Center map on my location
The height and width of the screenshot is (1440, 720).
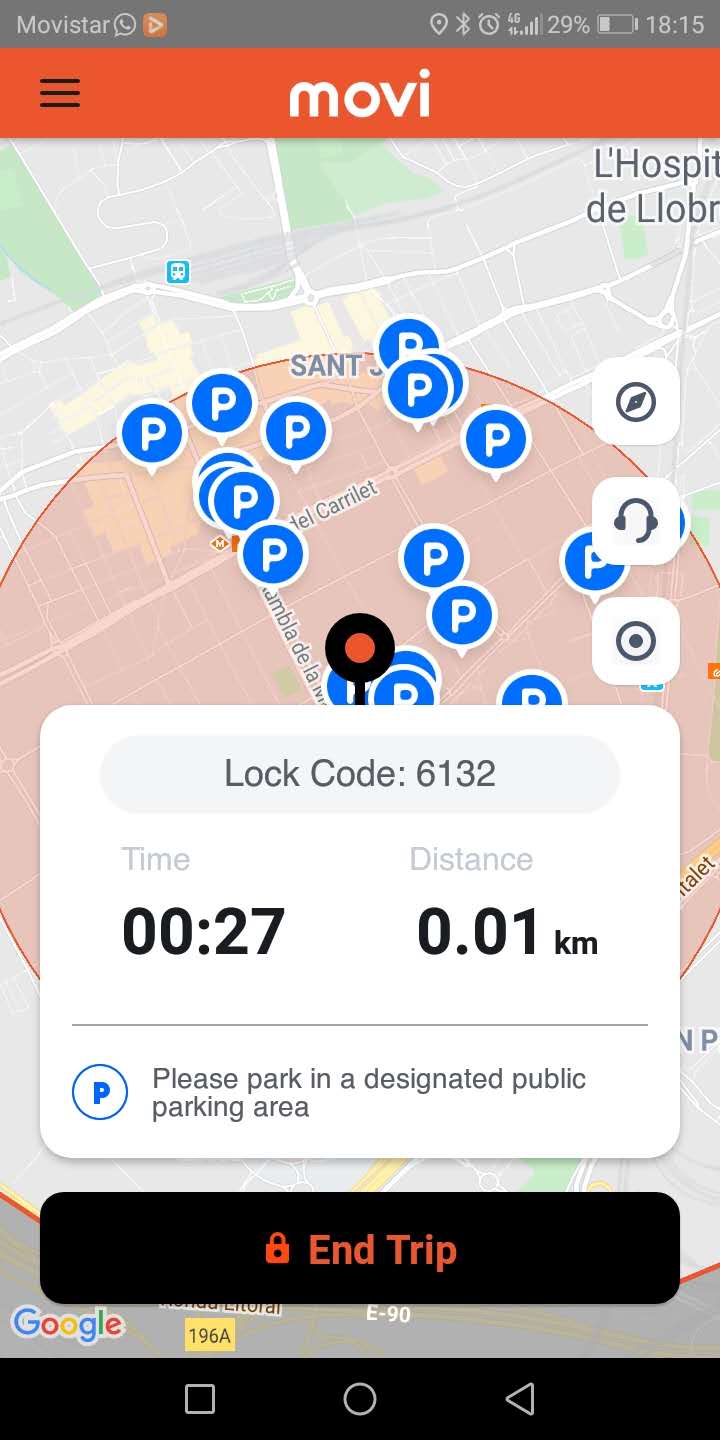pos(636,641)
